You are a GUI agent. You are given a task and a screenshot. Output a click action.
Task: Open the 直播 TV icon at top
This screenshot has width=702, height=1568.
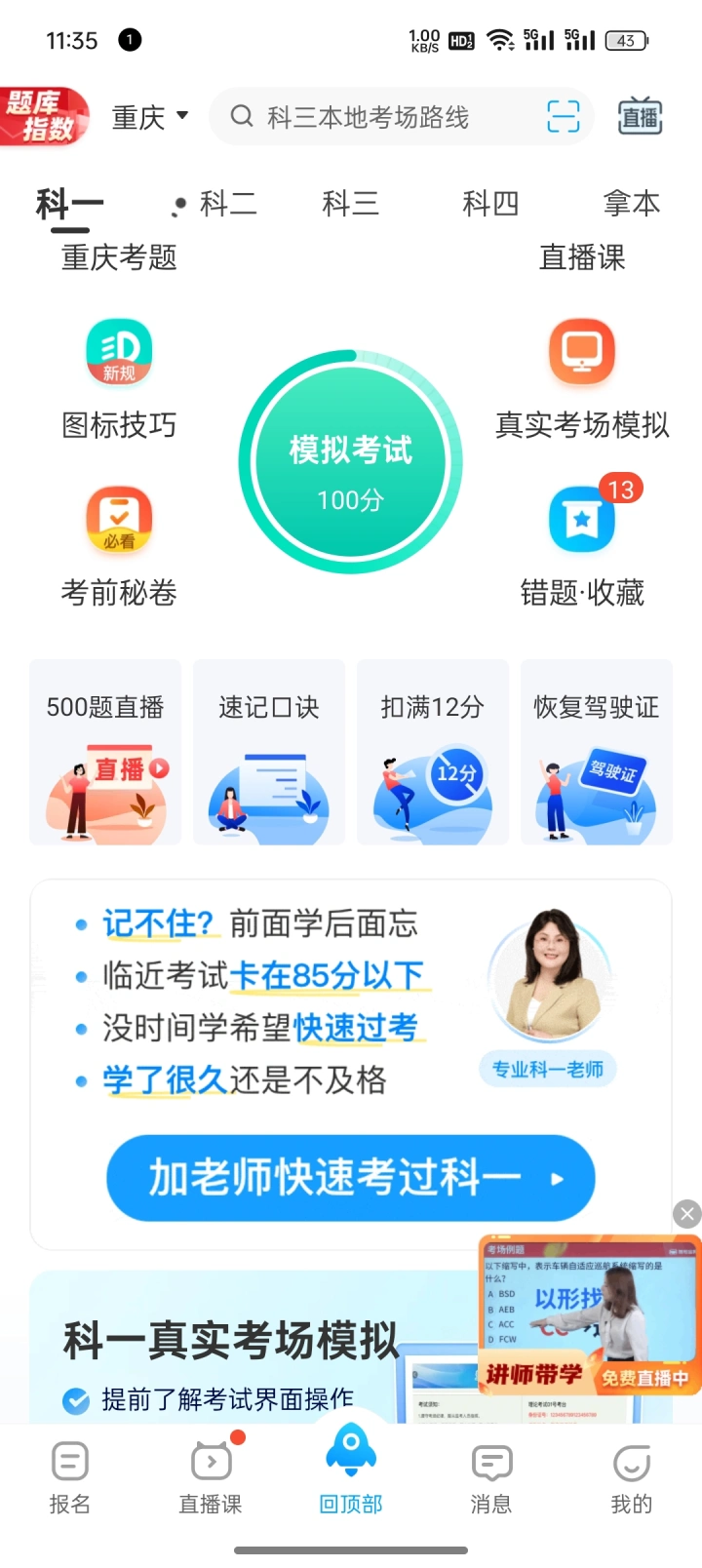coord(640,117)
